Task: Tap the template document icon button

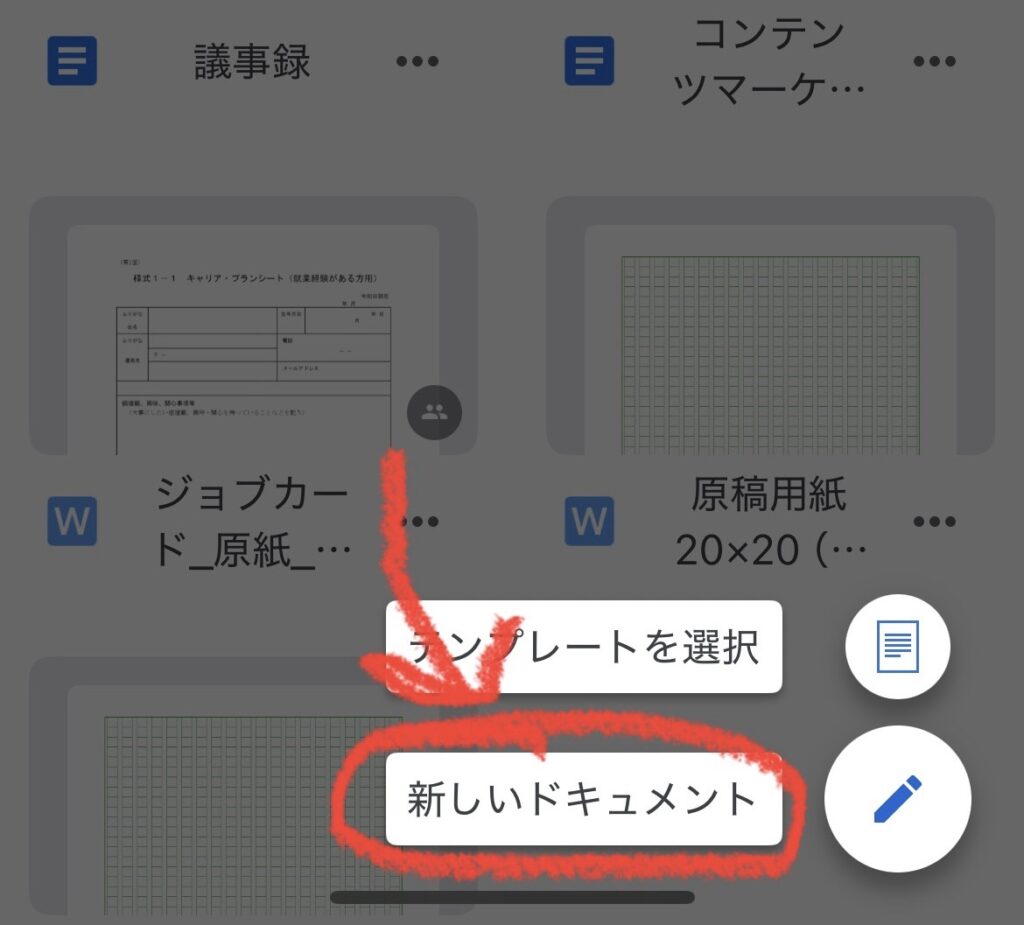Action: (897, 646)
